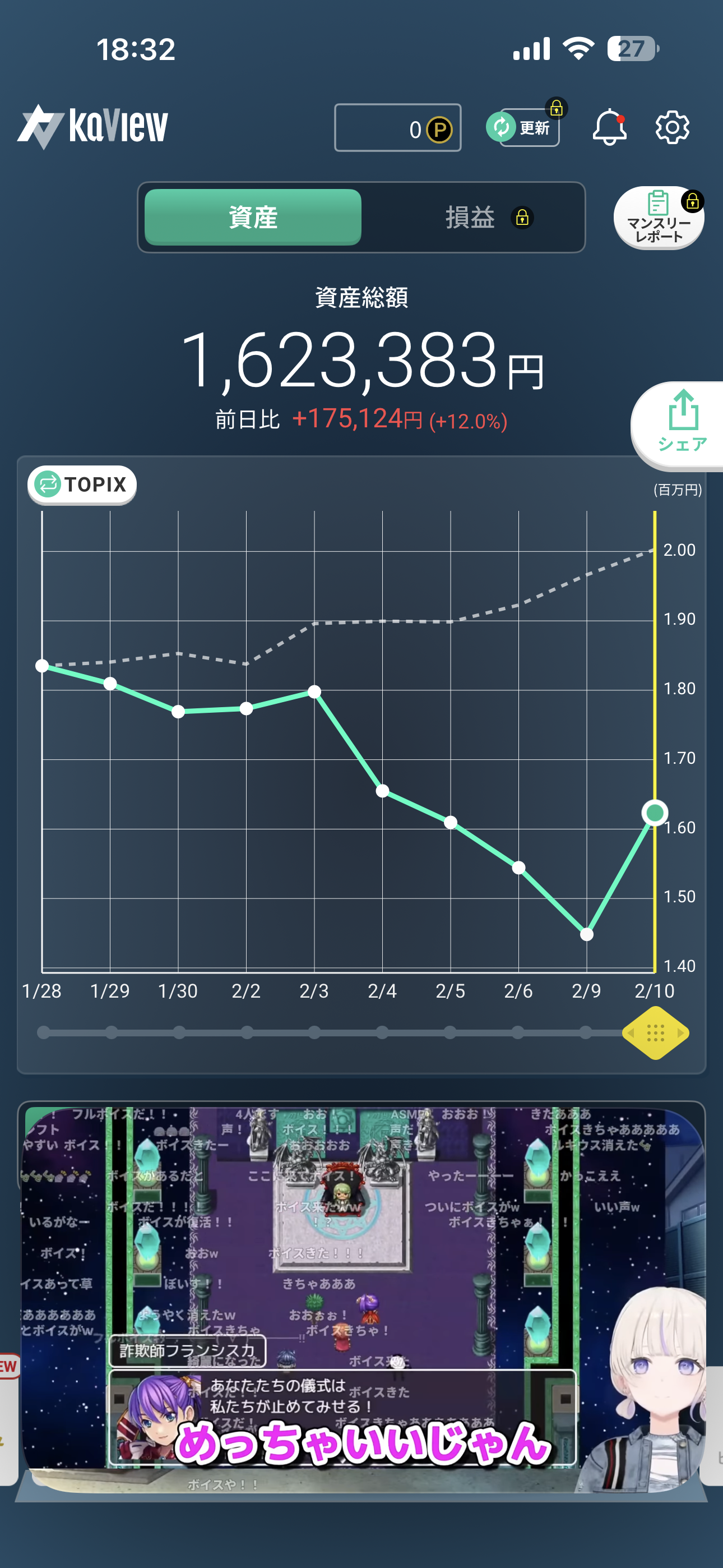Image resolution: width=723 pixels, height=1568 pixels.
Task: Open the notifications bell
Action: click(609, 127)
